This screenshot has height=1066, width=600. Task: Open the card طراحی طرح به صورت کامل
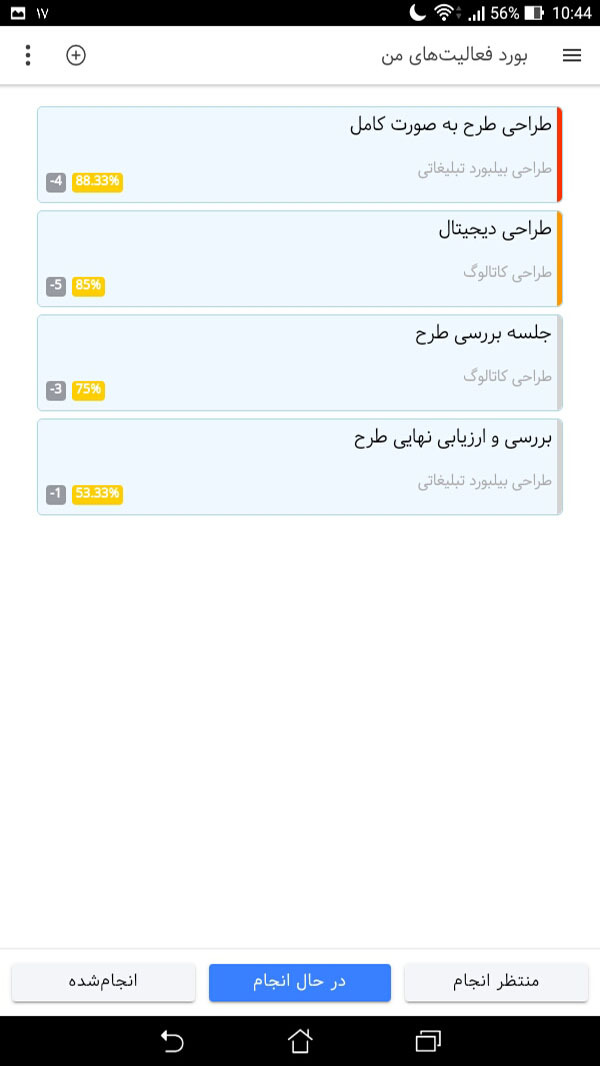[300, 154]
